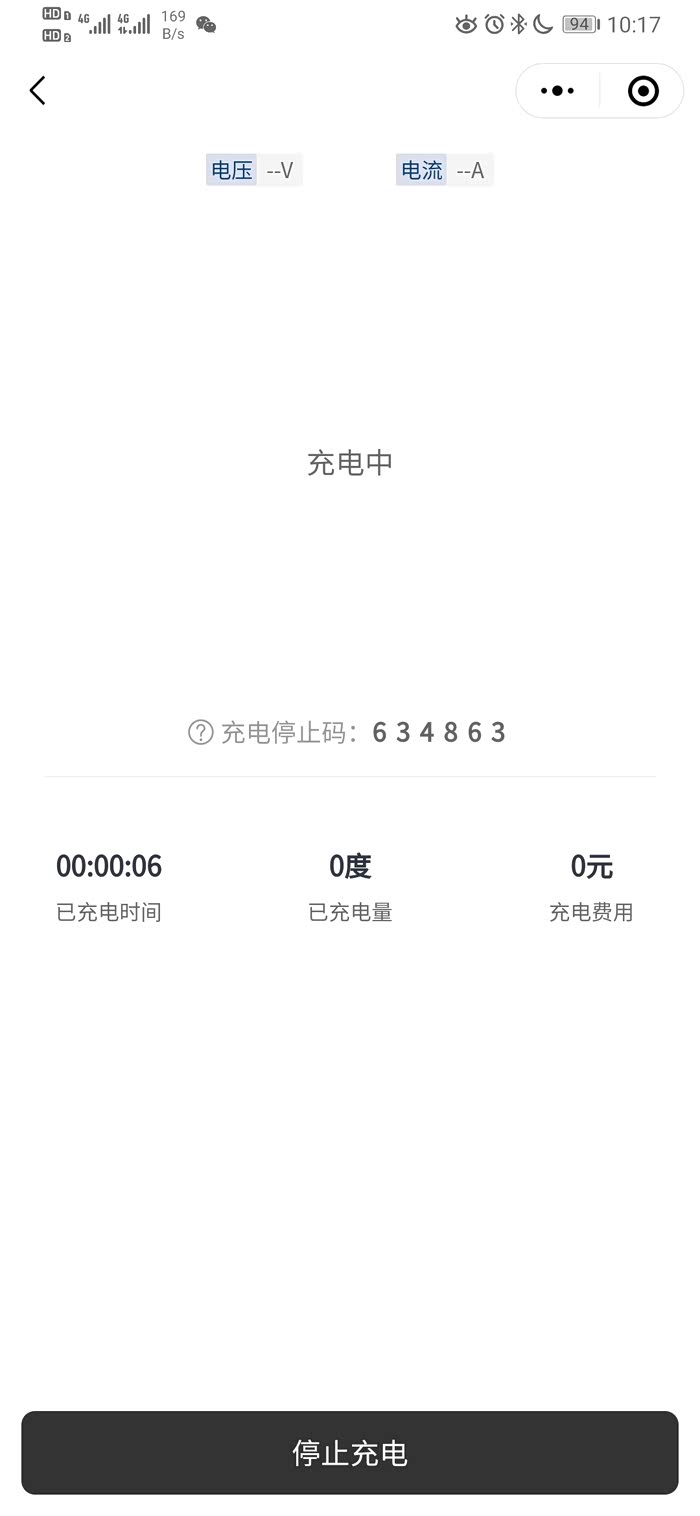700x1516 pixels.
Task: Stop charging with the 停止充电 button
Action: (x=350, y=1453)
